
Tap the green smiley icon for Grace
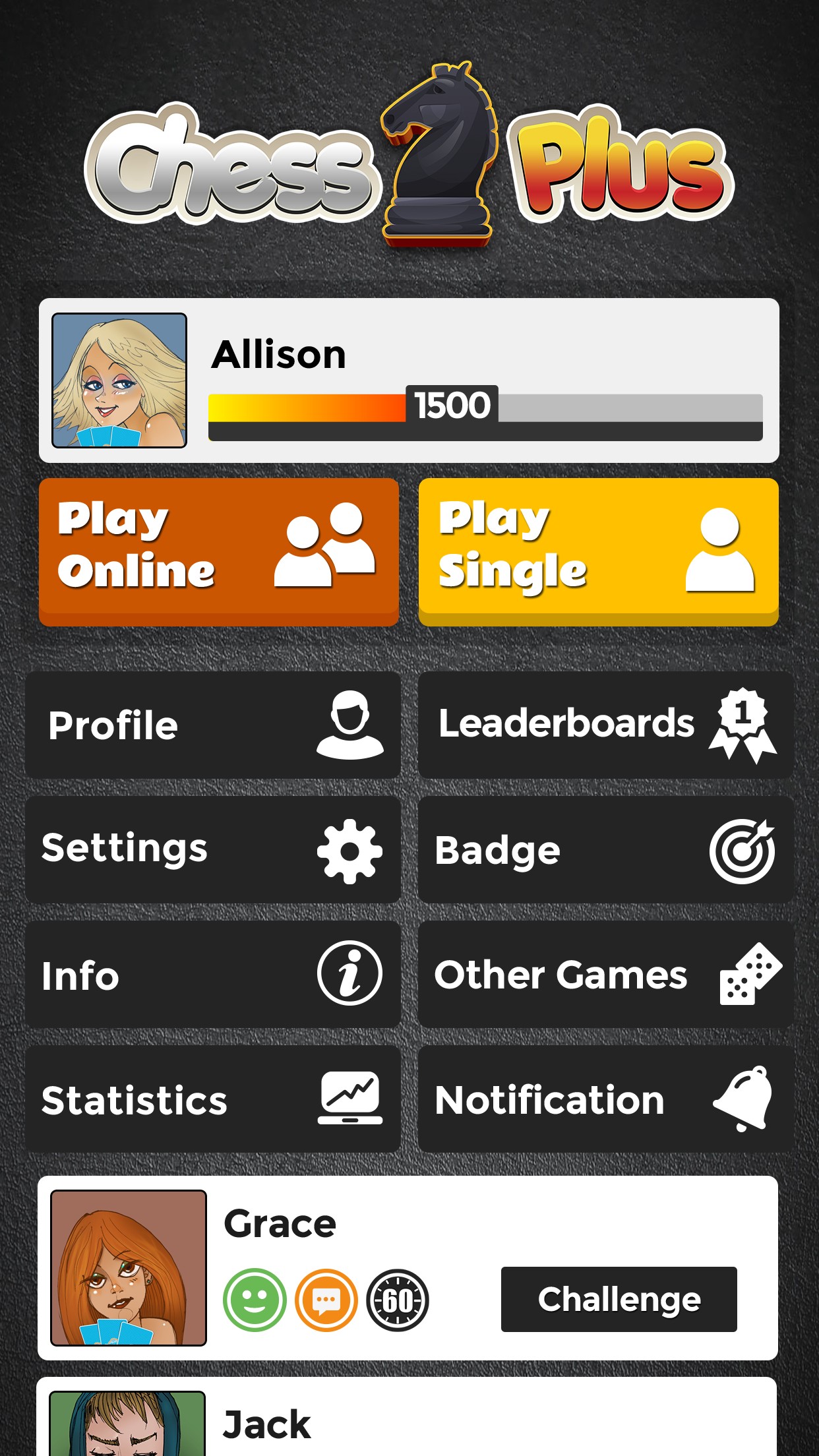coord(255,1300)
